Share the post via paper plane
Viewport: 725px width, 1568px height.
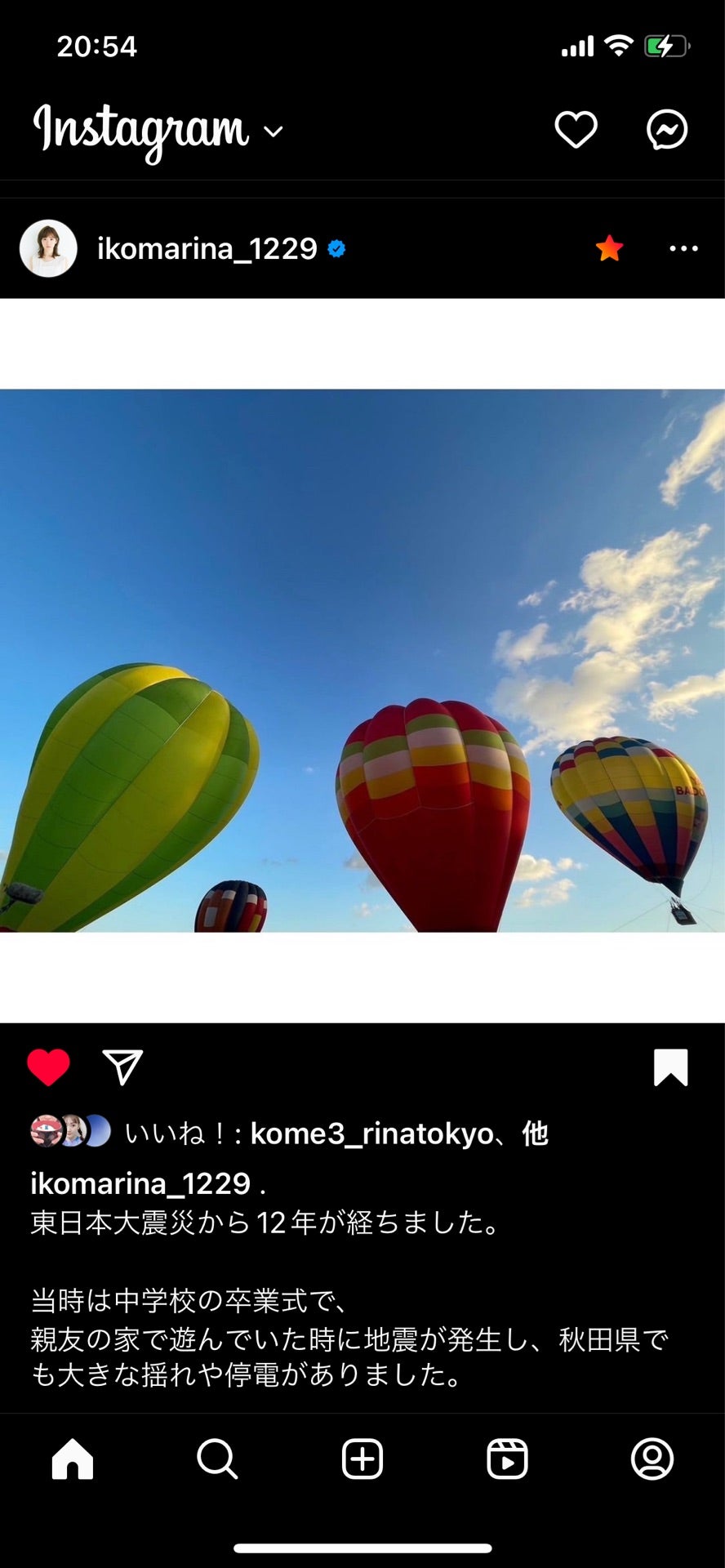point(122,1067)
